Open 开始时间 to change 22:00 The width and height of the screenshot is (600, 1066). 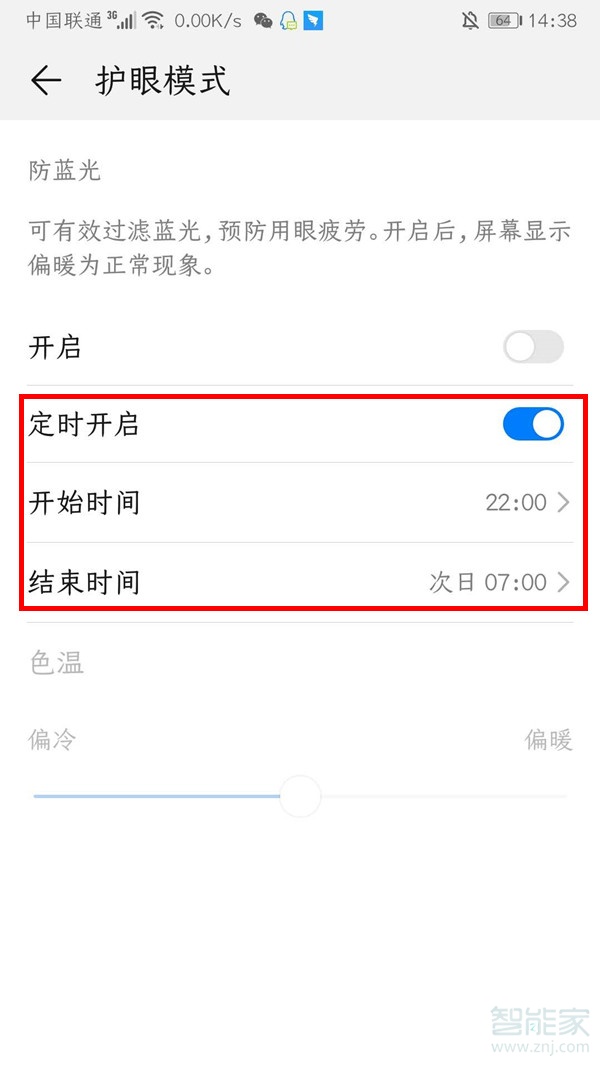pyautogui.click(x=300, y=502)
